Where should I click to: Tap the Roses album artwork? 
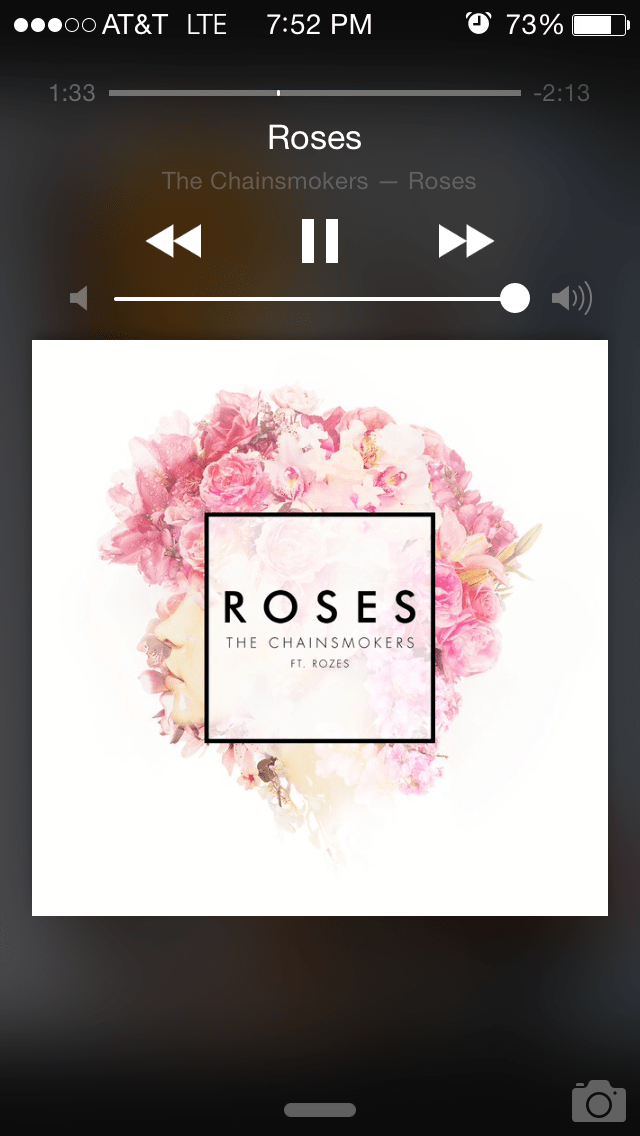[x=320, y=627]
